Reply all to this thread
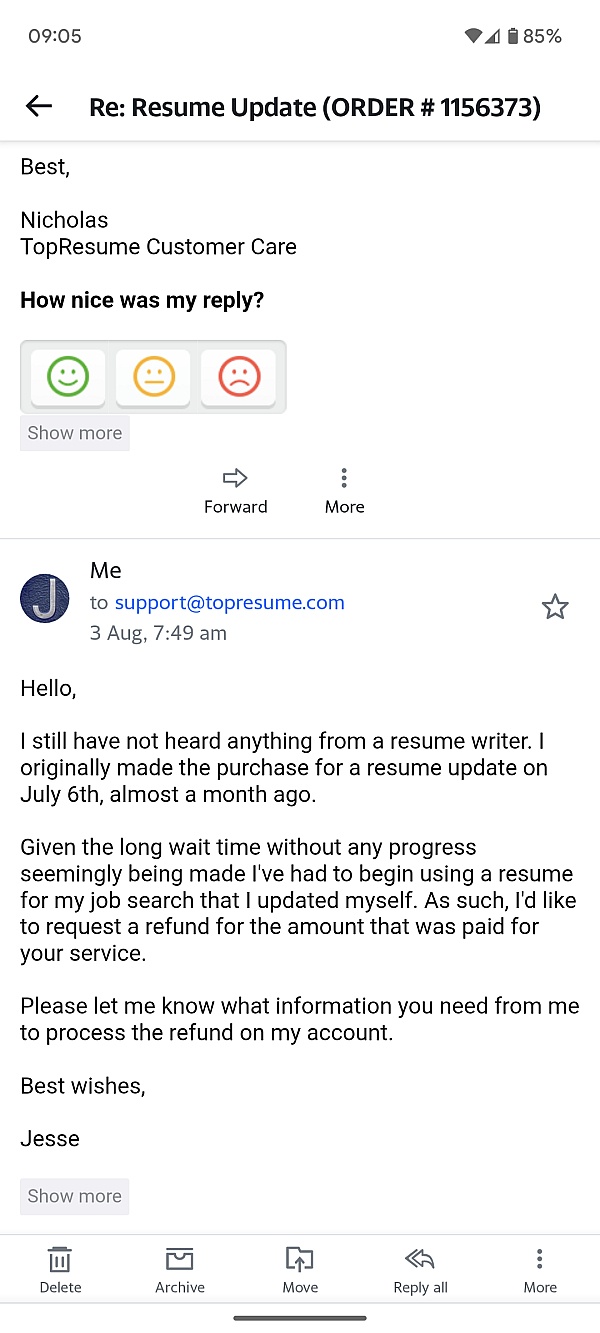The image size is (600, 1333). coord(420,1269)
